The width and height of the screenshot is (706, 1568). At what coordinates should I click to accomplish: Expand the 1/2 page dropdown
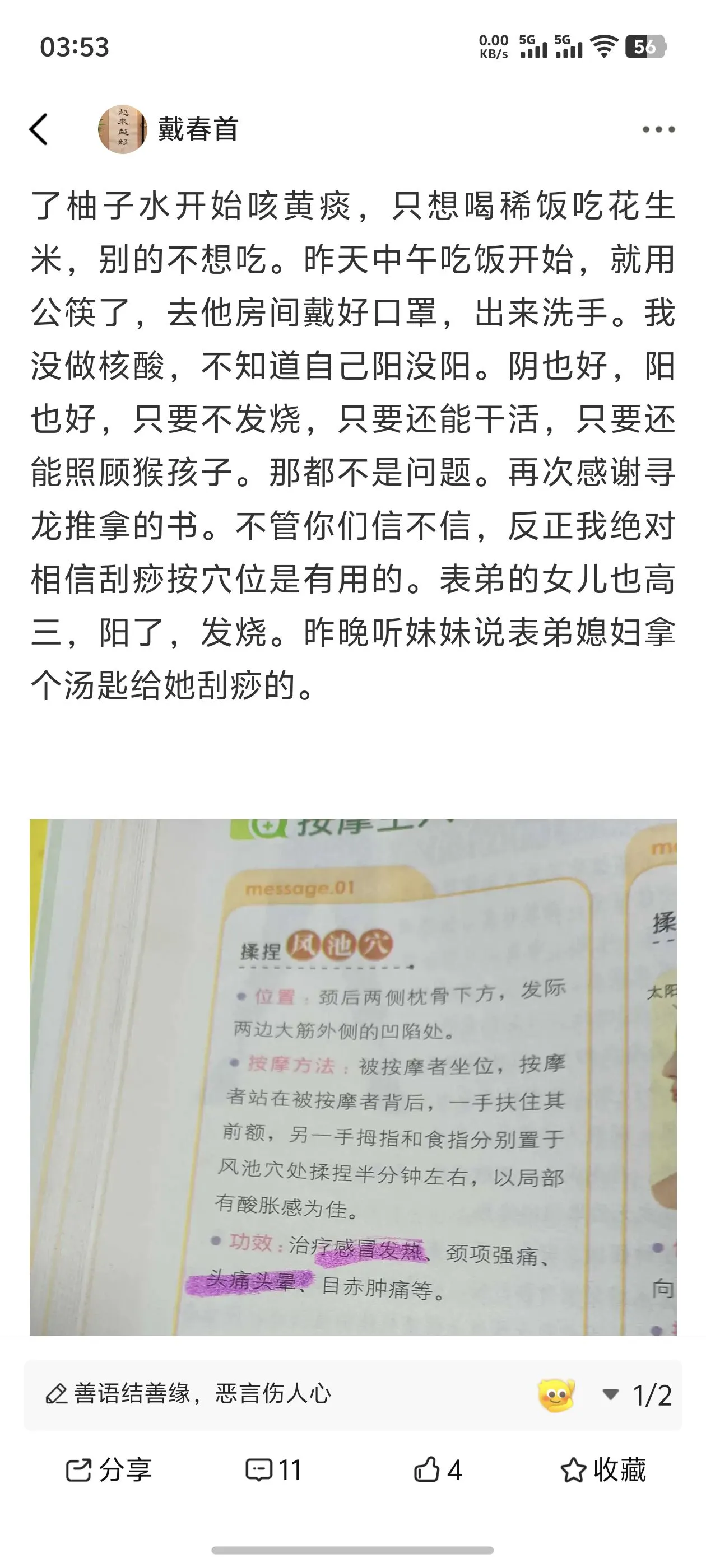tap(638, 1394)
